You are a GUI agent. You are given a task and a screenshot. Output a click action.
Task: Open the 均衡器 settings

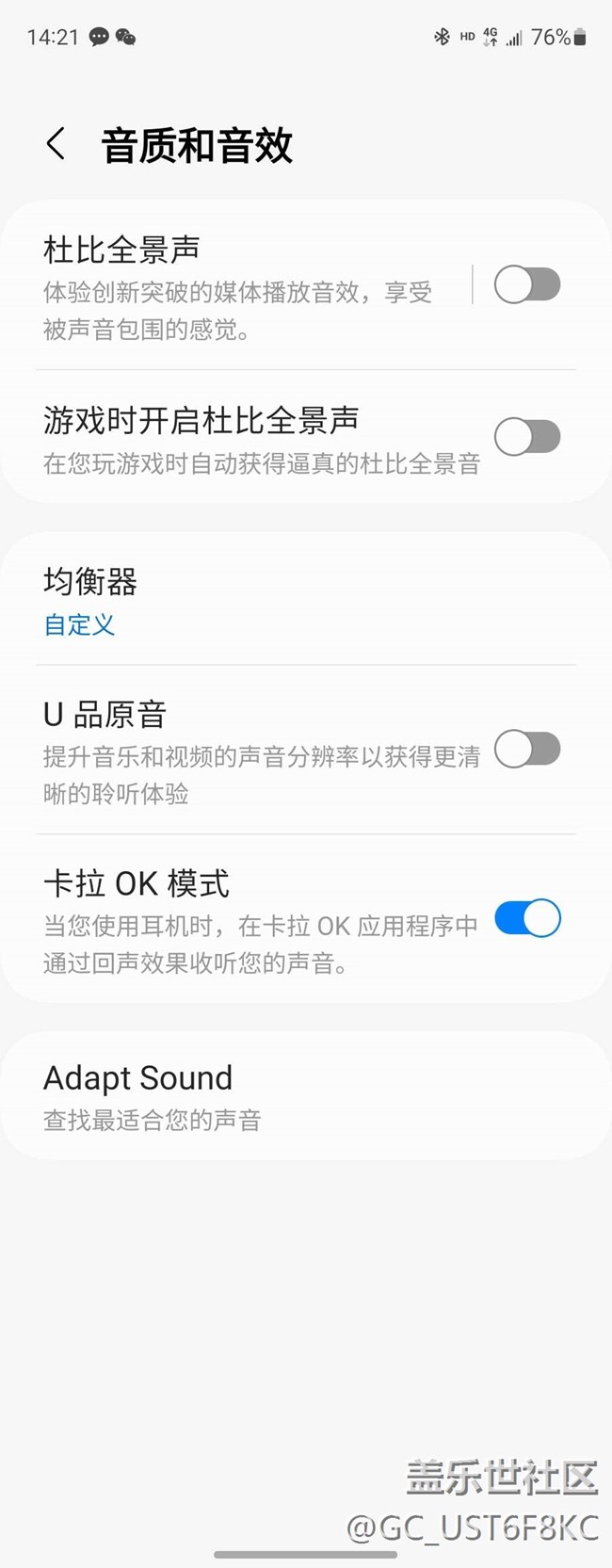(282, 600)
